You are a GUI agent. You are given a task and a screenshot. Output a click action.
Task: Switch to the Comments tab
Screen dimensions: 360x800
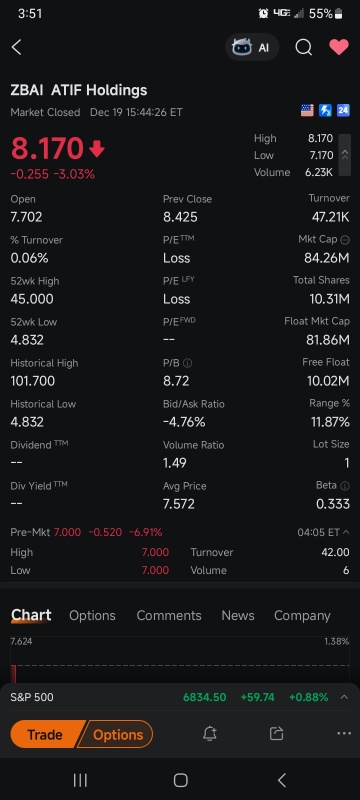pyautogui.click(x=169, y=615)
